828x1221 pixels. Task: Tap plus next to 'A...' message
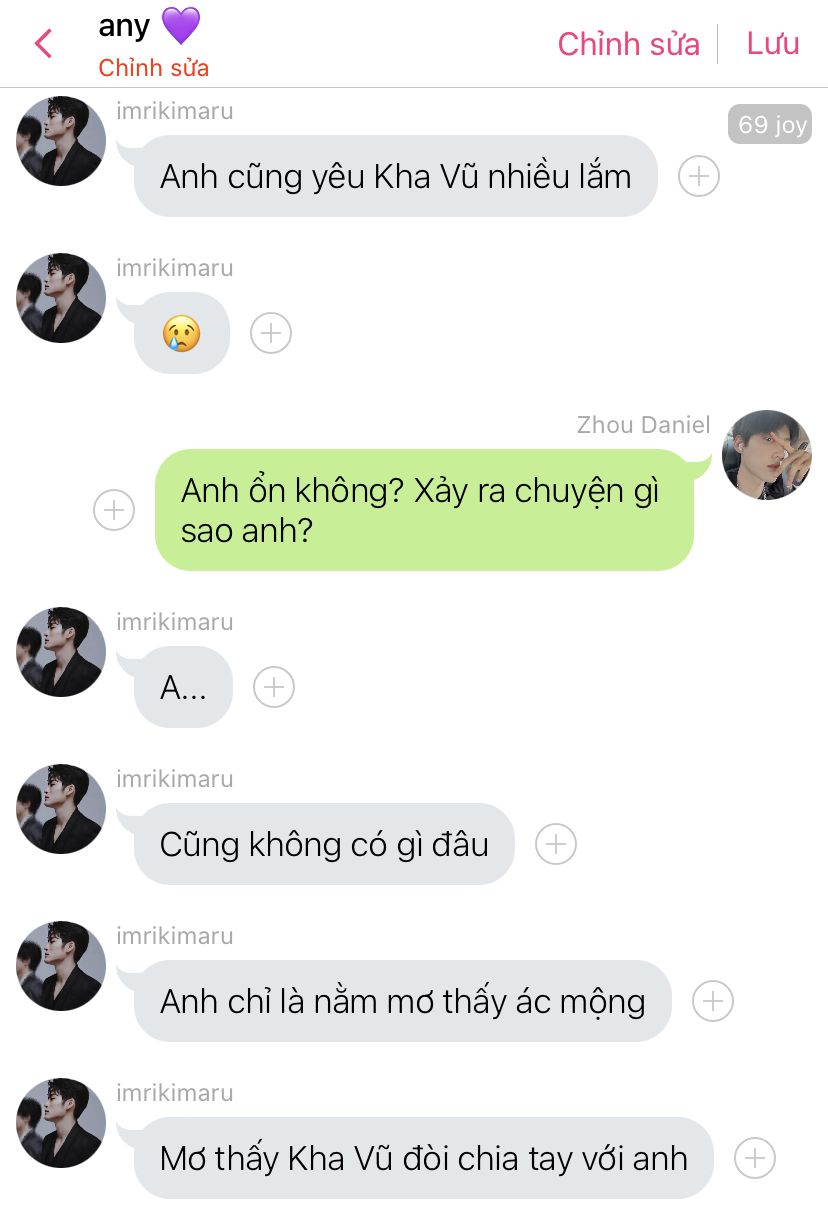274,688
